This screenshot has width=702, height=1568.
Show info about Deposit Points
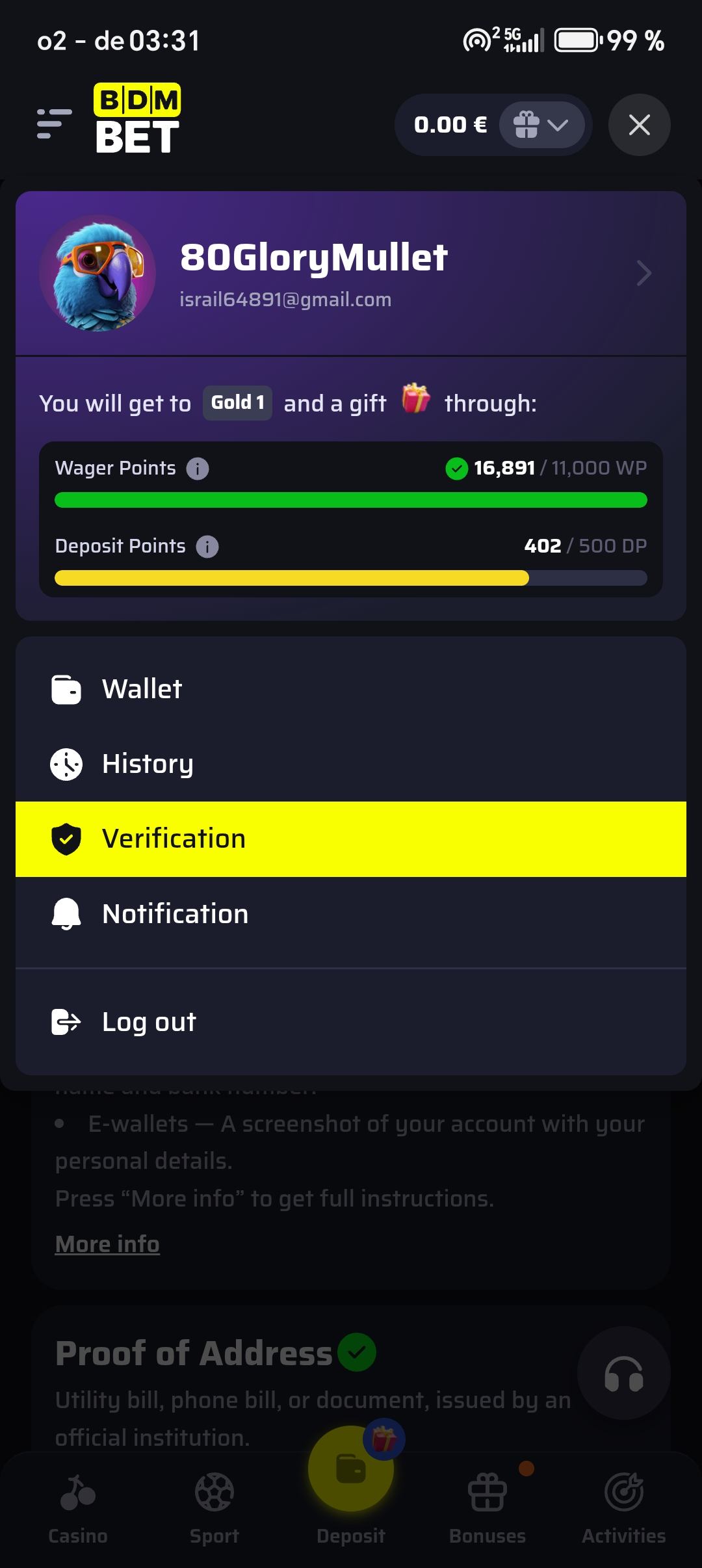(207, 547)
